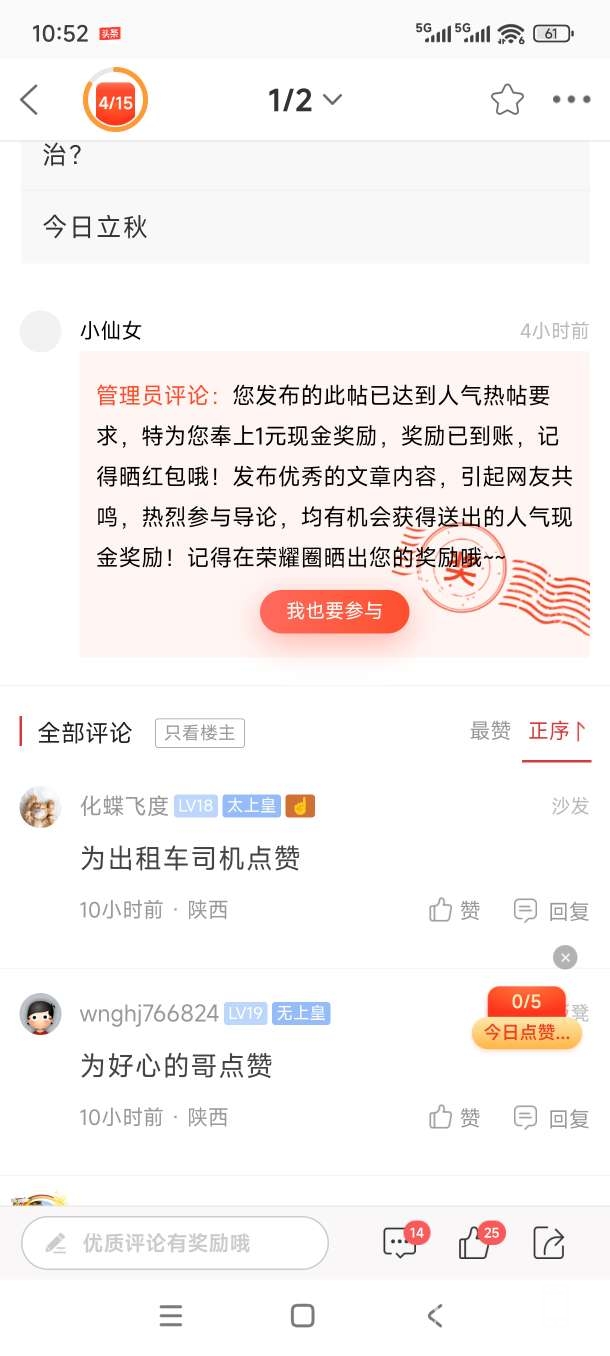Viewport: 610px width, 1356px height.
Task: Open the 优质评论有奖励哦 comment field
Action: [175, 1243]
